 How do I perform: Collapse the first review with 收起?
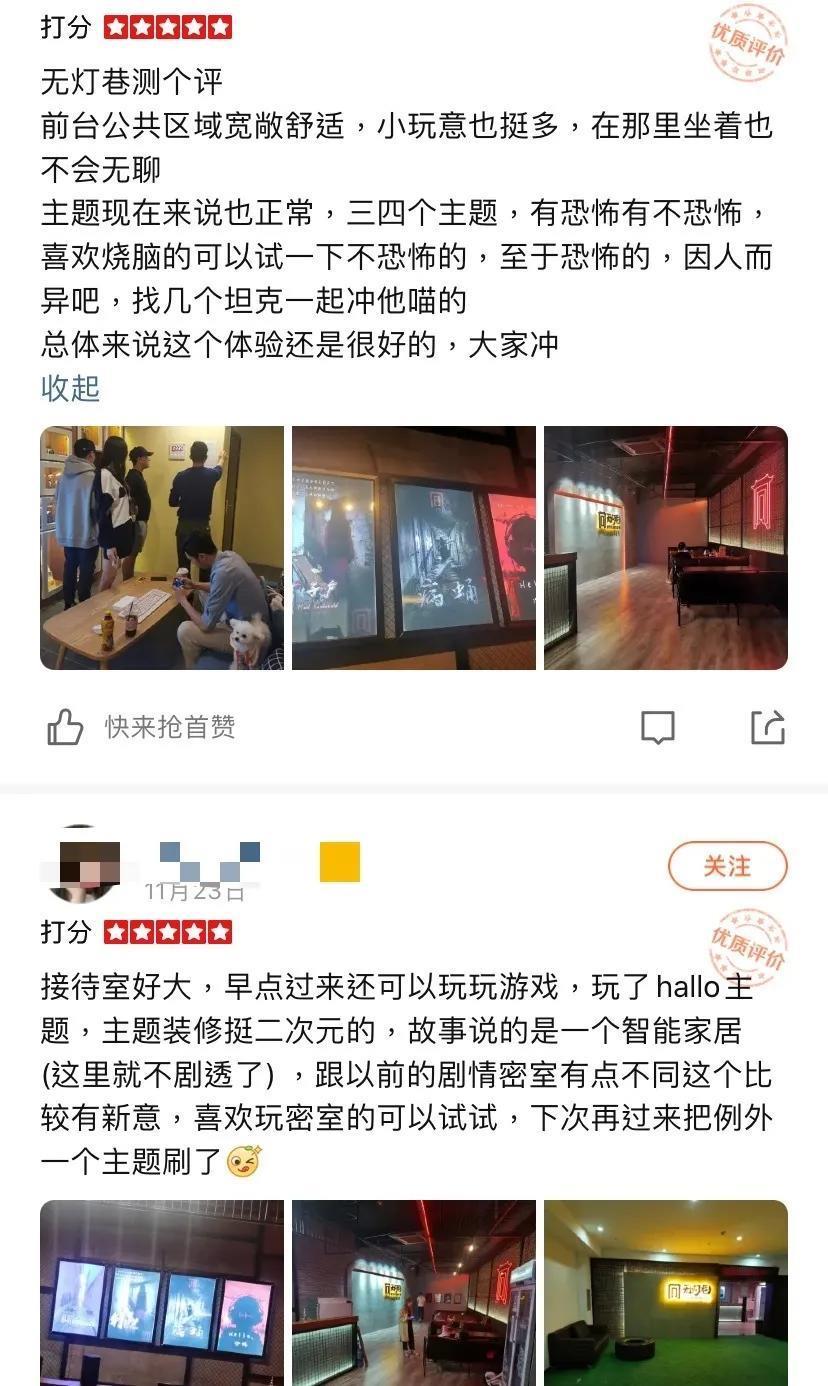[70, 388]
